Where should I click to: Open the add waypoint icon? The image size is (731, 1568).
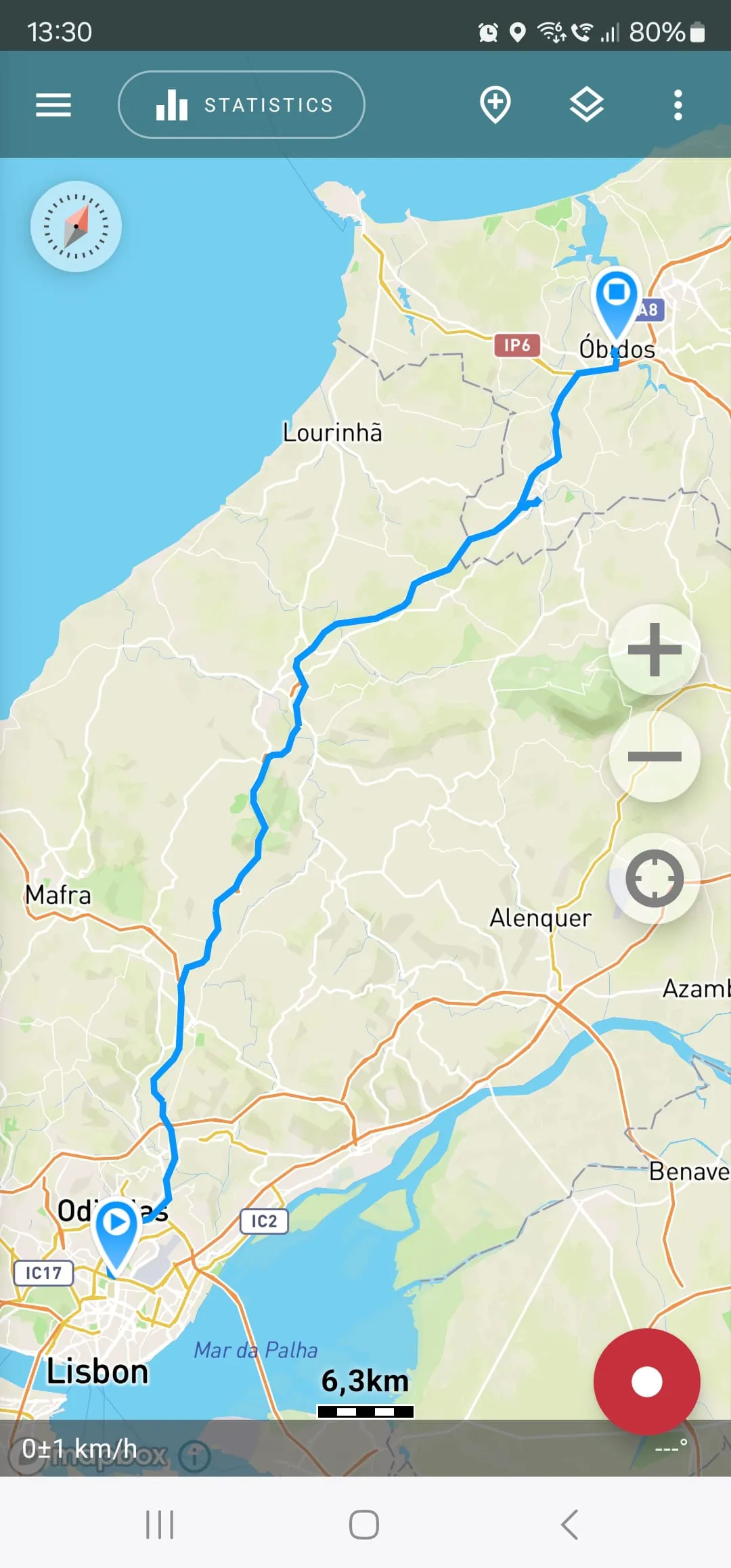(496, 104)
